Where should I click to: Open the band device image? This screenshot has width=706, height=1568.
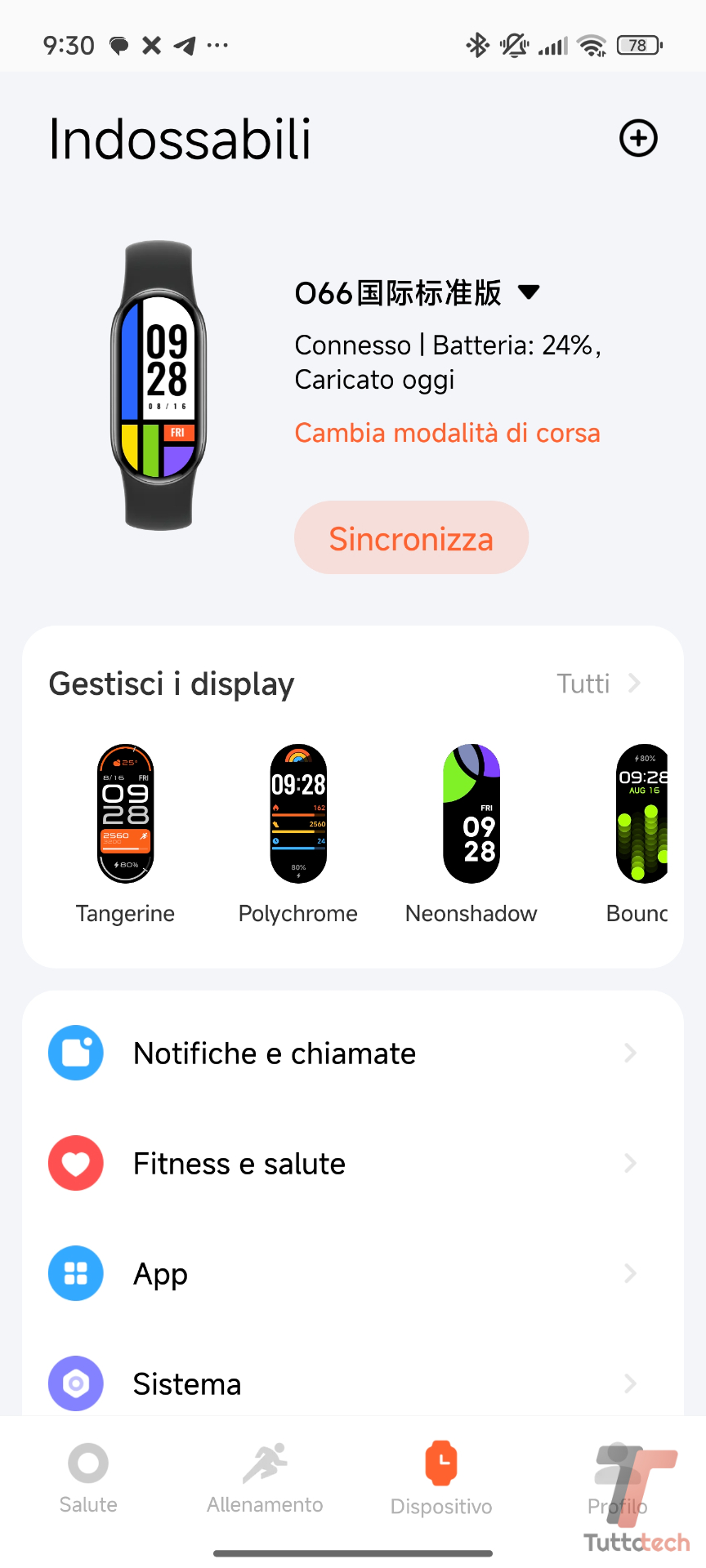(159, 385)
